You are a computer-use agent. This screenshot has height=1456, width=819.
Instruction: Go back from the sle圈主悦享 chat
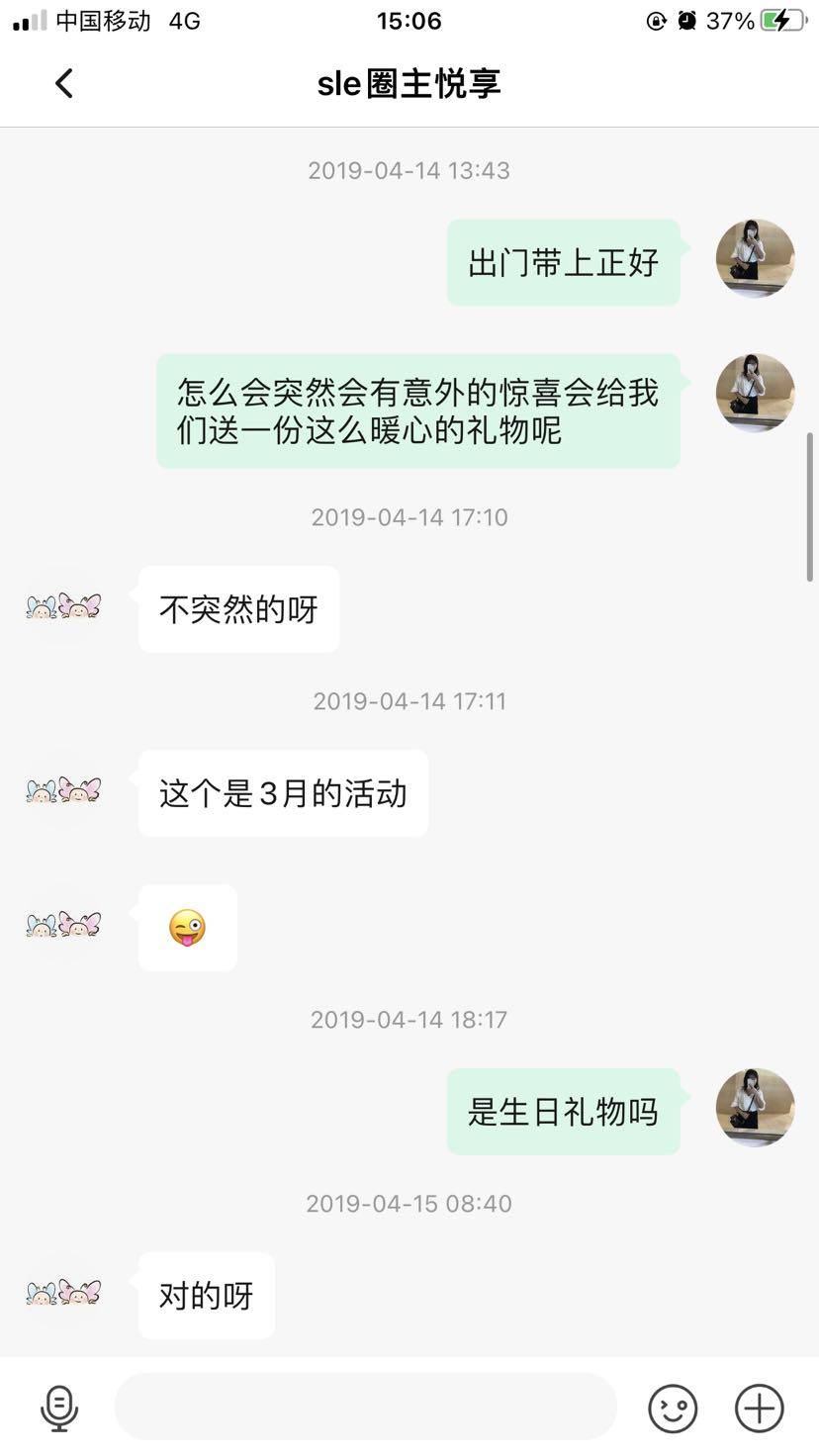[64, 84]
